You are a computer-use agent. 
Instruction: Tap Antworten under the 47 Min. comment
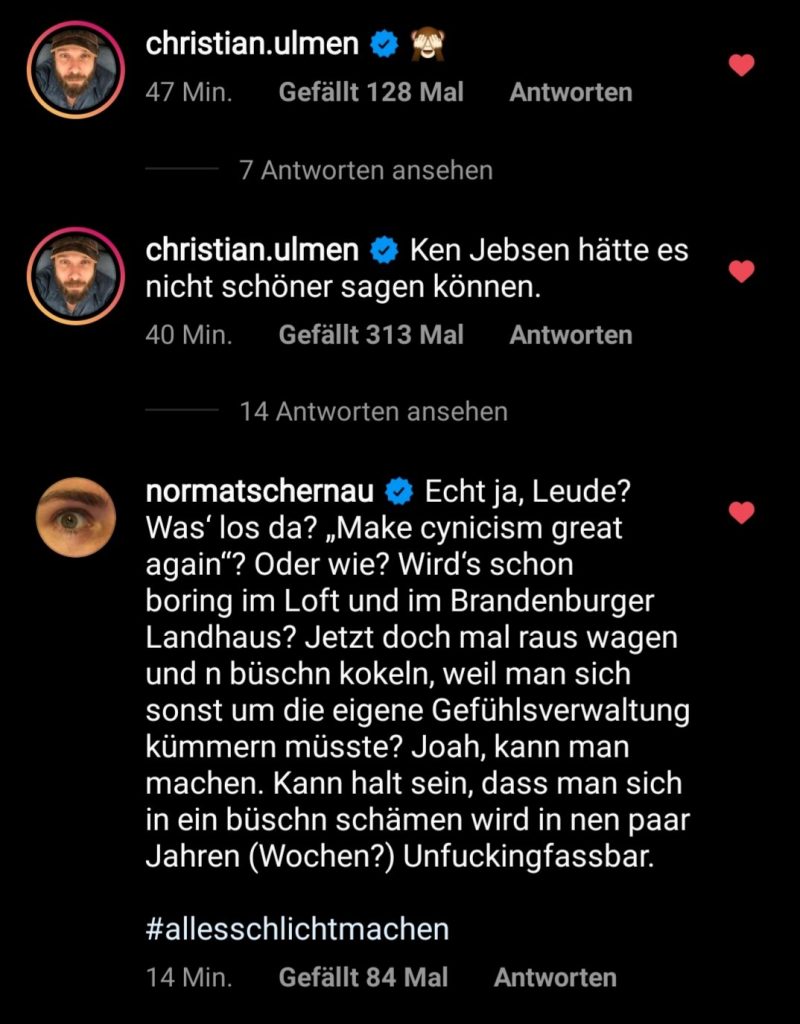click(x=570, y=93)
